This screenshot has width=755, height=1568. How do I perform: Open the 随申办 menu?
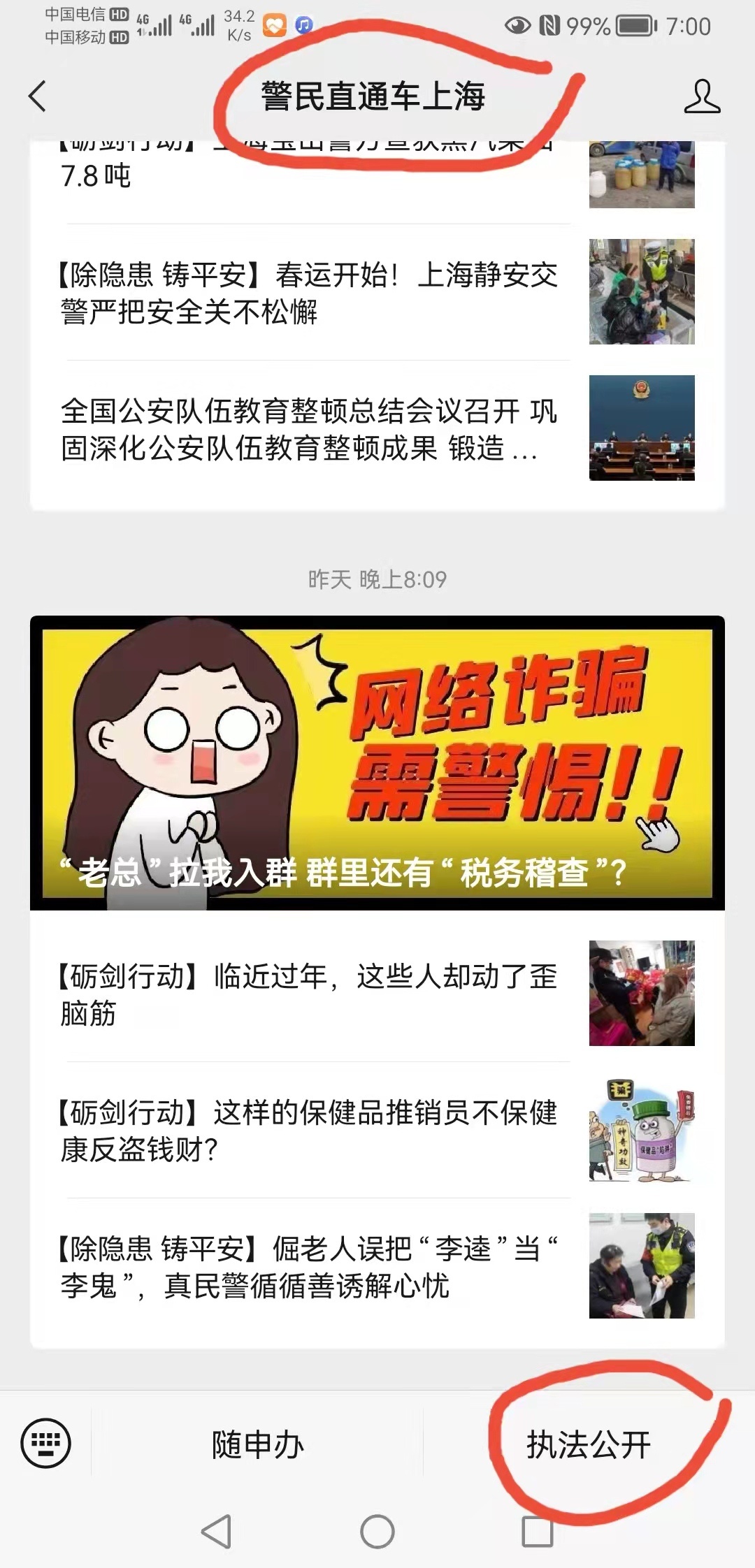257,1444
